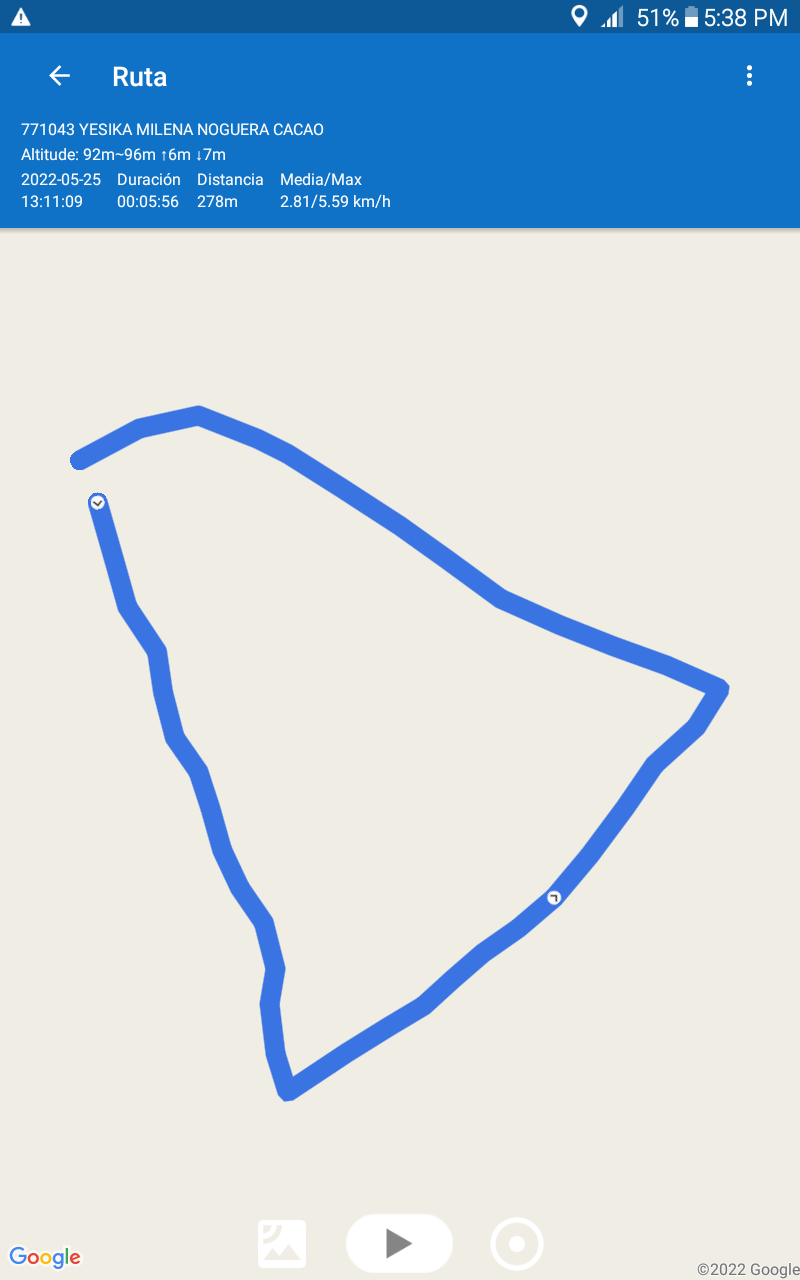Select the waypoint marker on the route
The width and height of the screenshot is (800, 1280).
click(553, 897)
